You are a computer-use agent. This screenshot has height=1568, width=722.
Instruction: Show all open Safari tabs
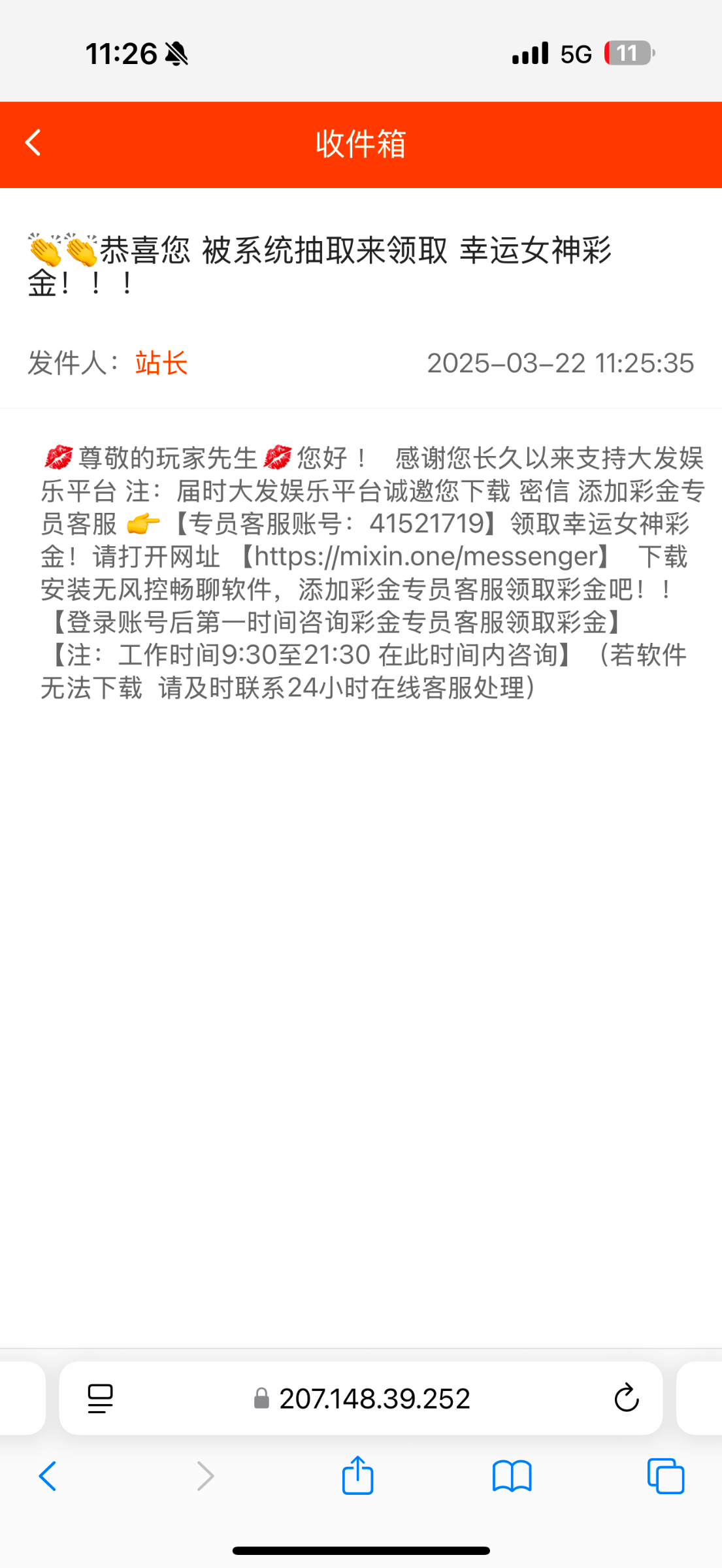click(665, 1476)
